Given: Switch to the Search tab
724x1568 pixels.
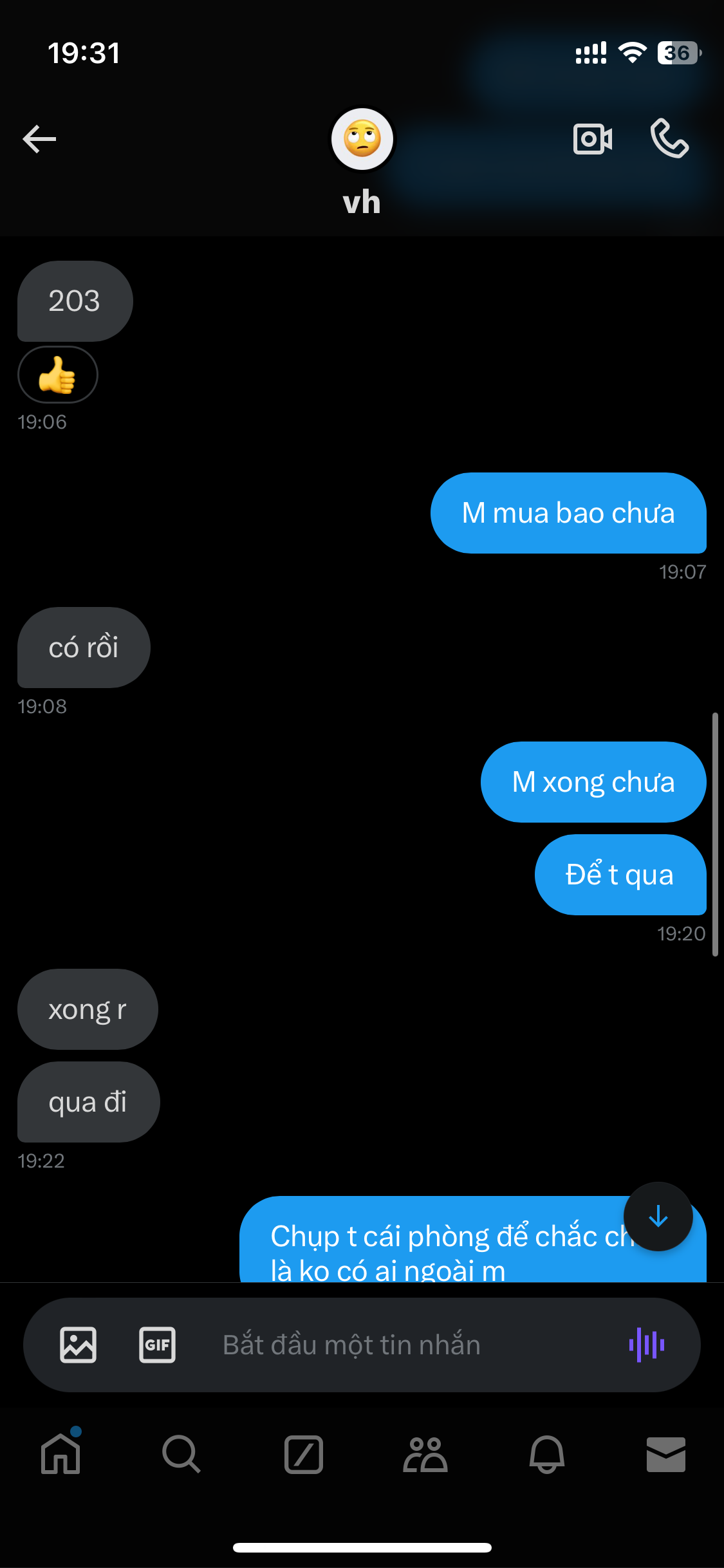Looking at the screenshot, I should pyautogui.click(x=181, y=1454).
